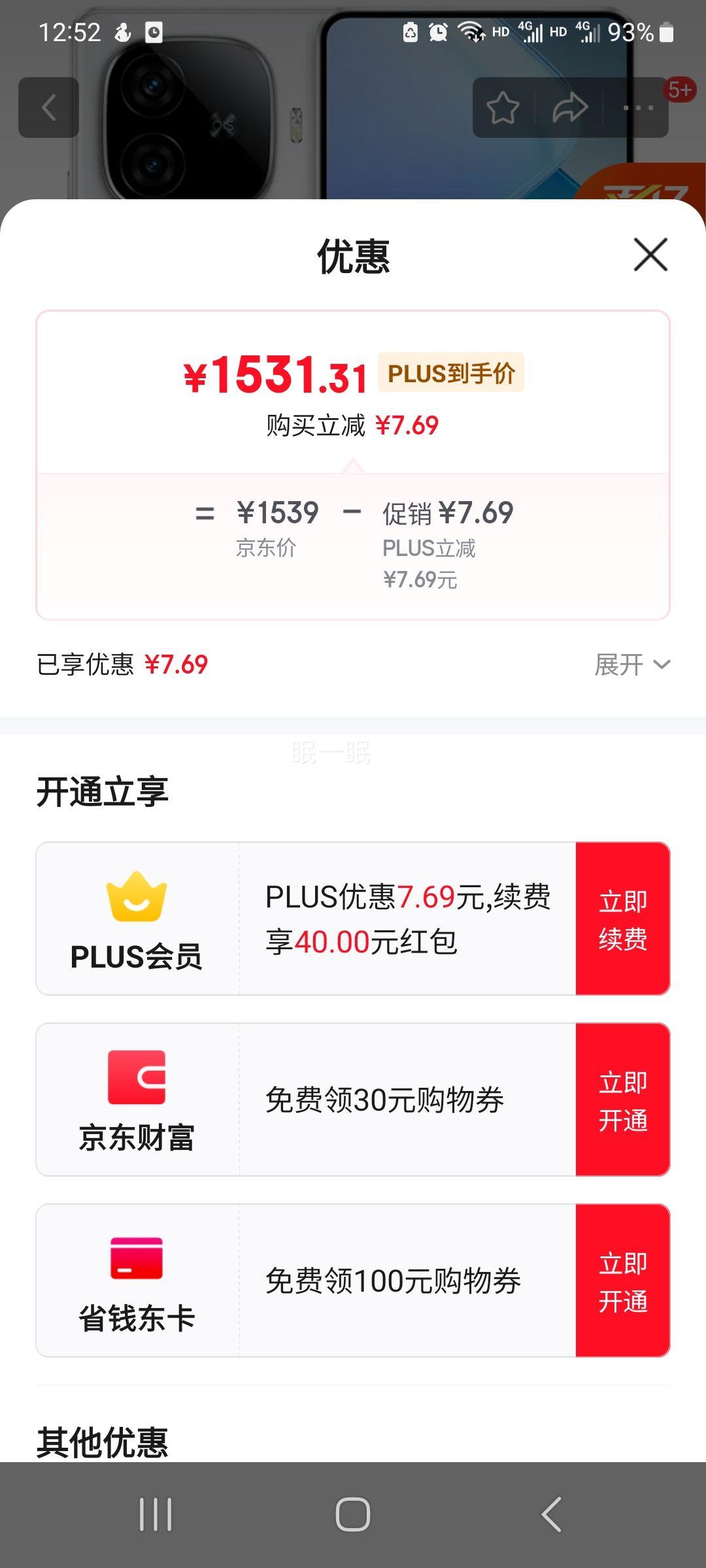Close the 优惠 discount sheet
Screen dimensions: 706x1568
click(650, 254)
